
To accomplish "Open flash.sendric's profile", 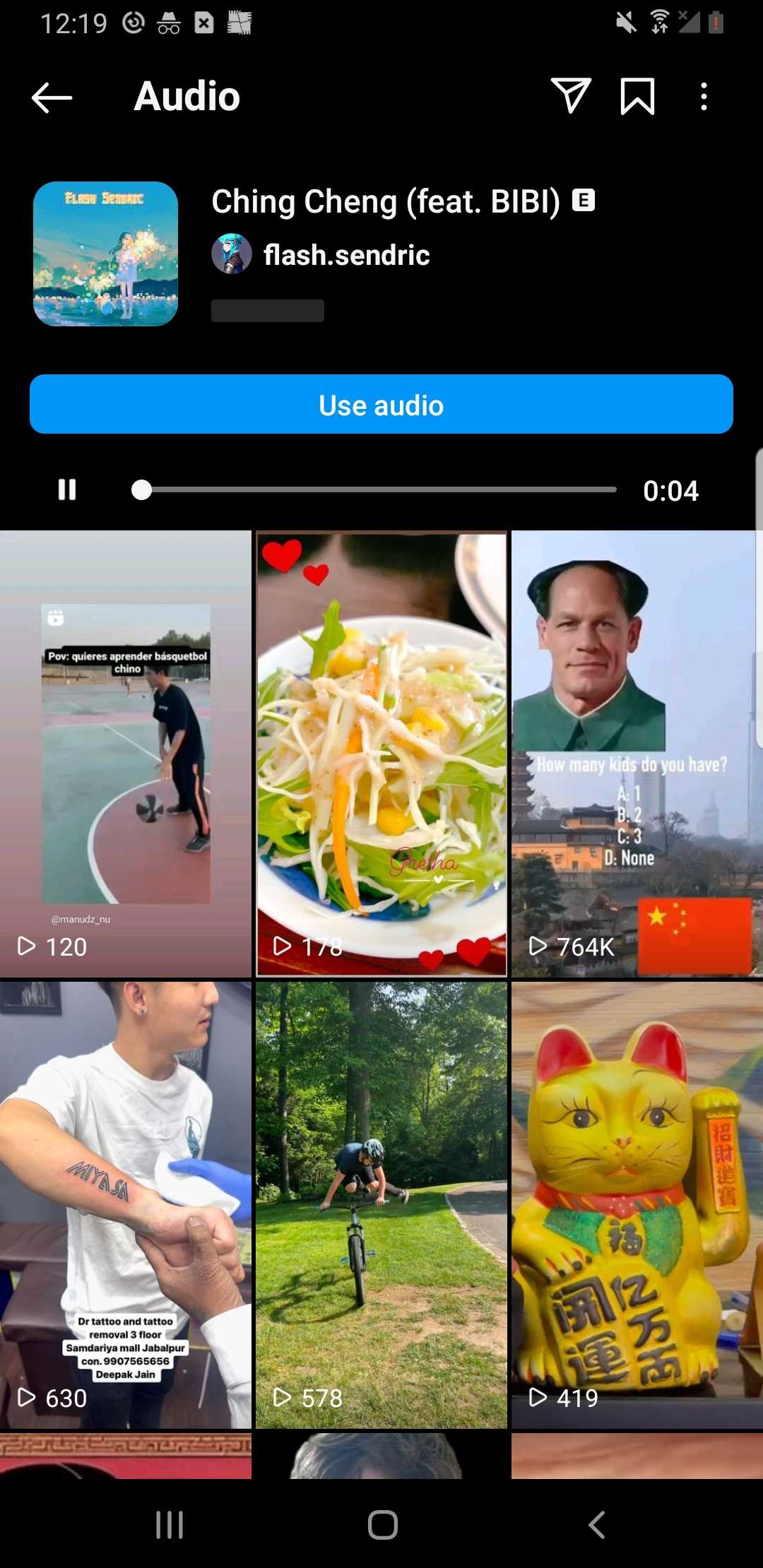I will click(x=345, y=255).
